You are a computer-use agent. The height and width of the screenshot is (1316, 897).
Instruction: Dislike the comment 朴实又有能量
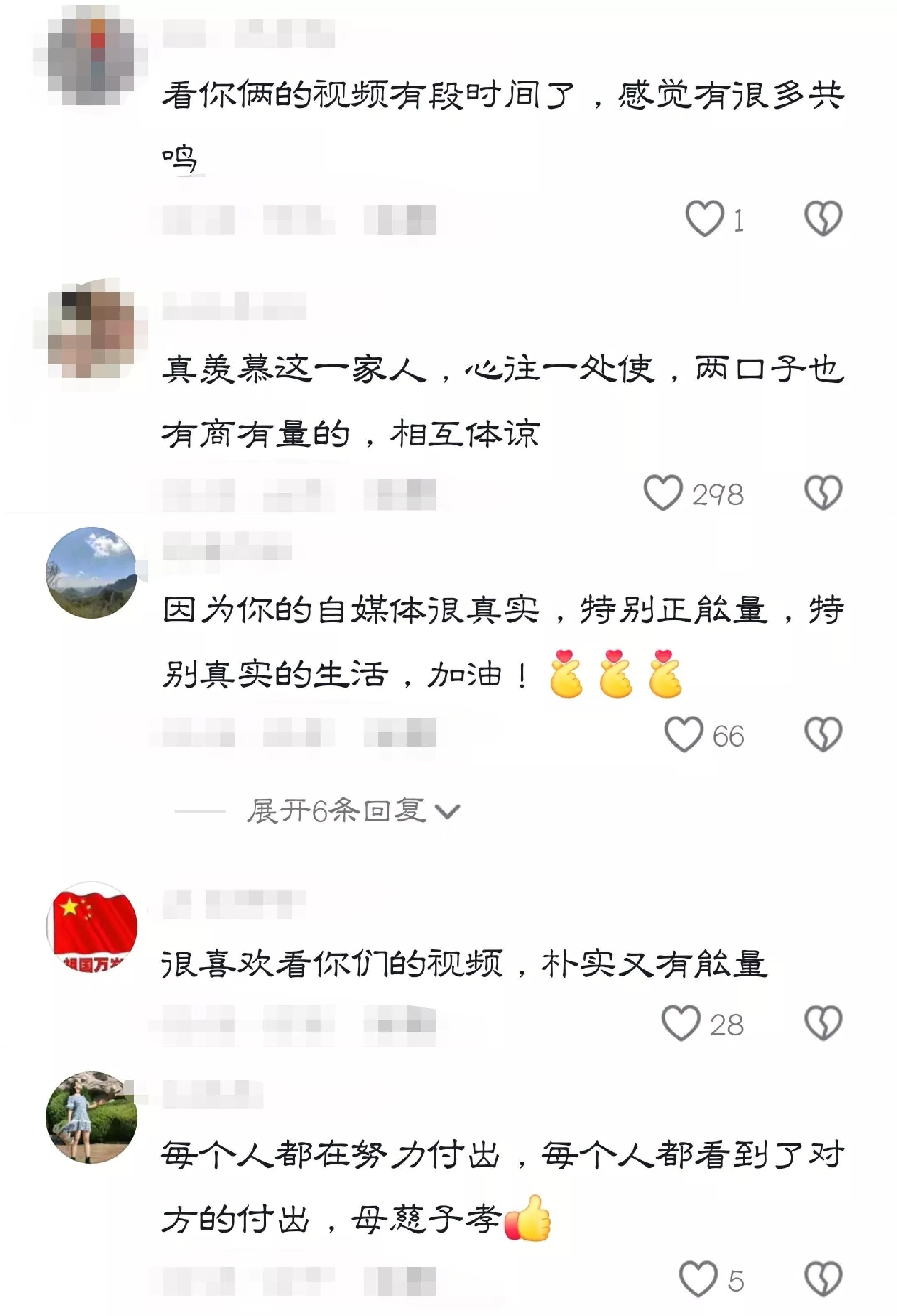[x=823, y=1023]
